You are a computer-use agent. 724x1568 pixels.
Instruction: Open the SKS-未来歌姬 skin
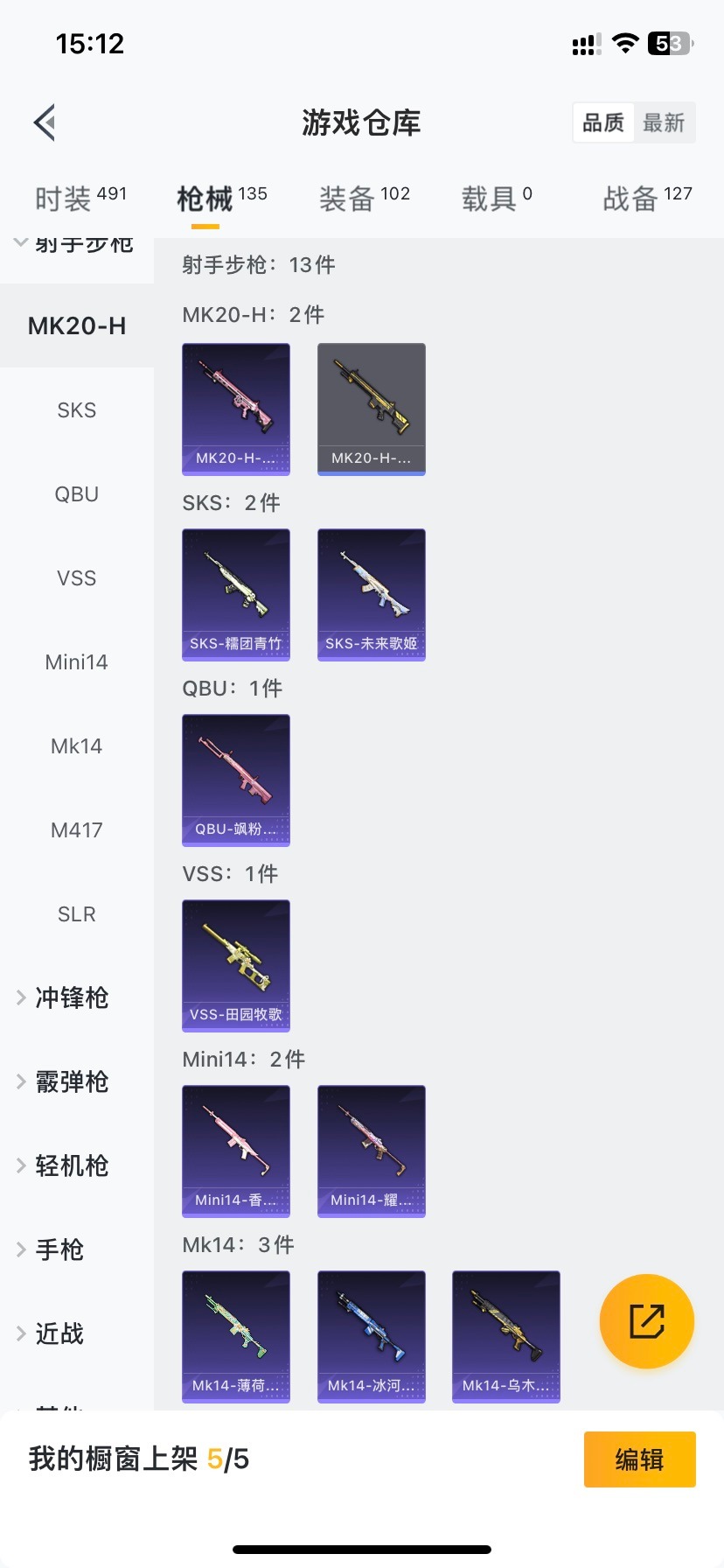372,595
